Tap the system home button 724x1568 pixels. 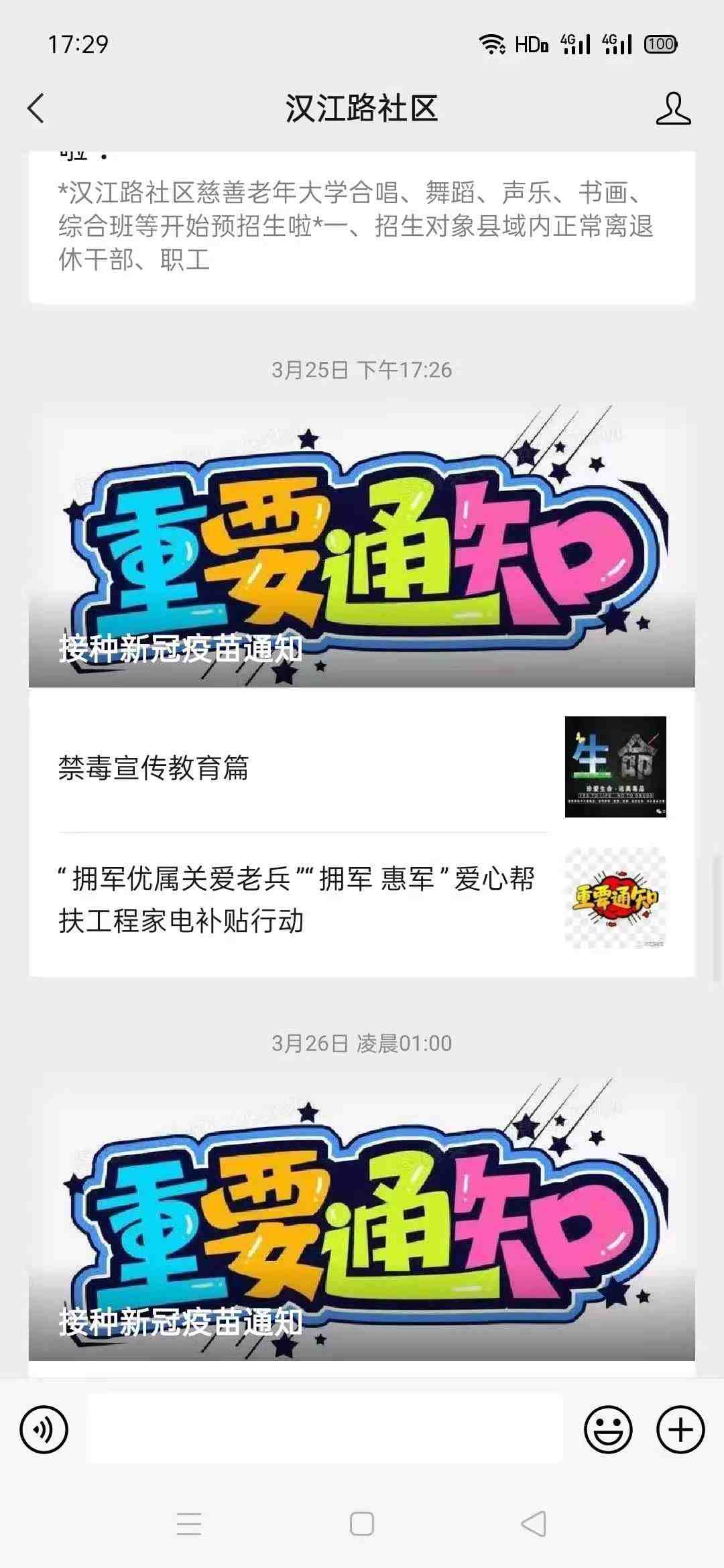[361, 1524]
